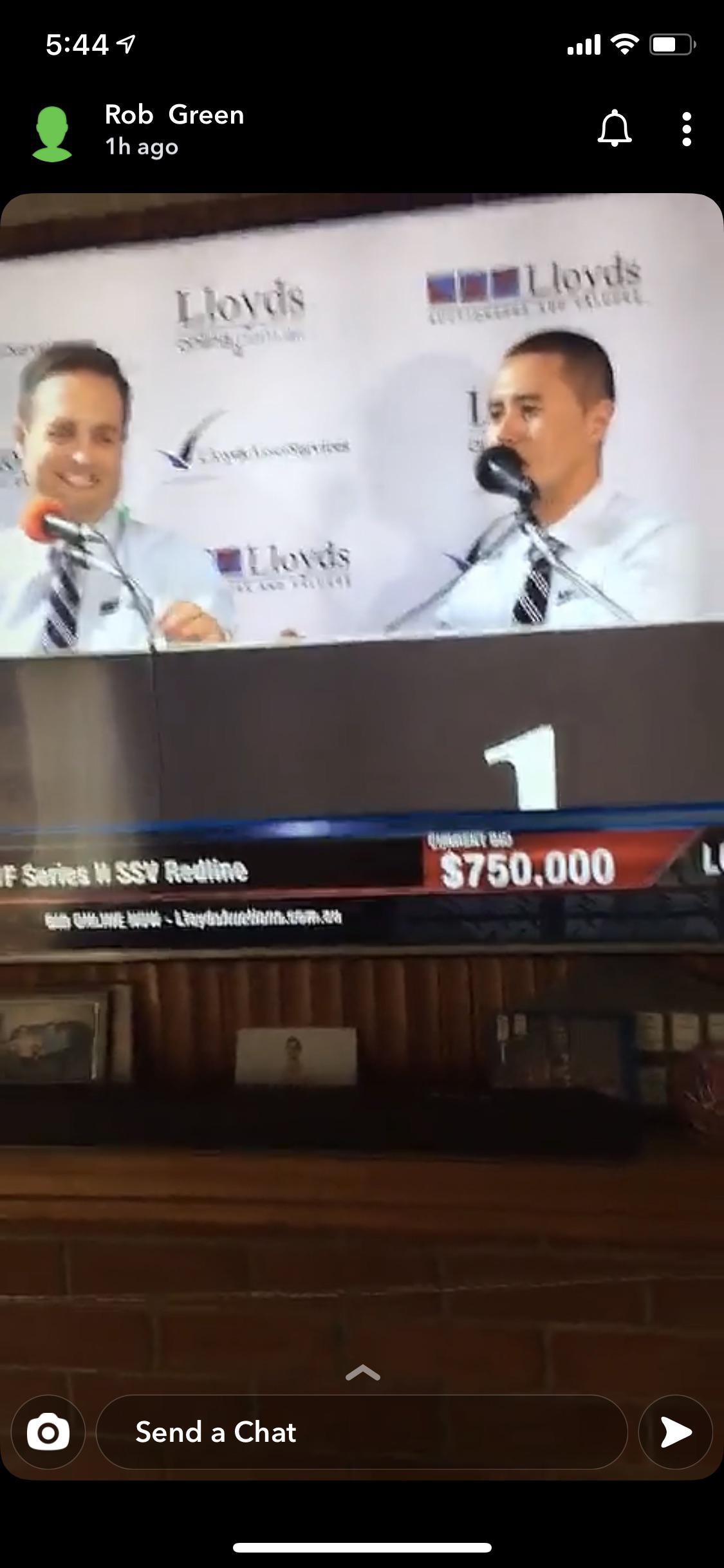
Task: Open the camera to reply with a snap
Action: pos(48,1432)
